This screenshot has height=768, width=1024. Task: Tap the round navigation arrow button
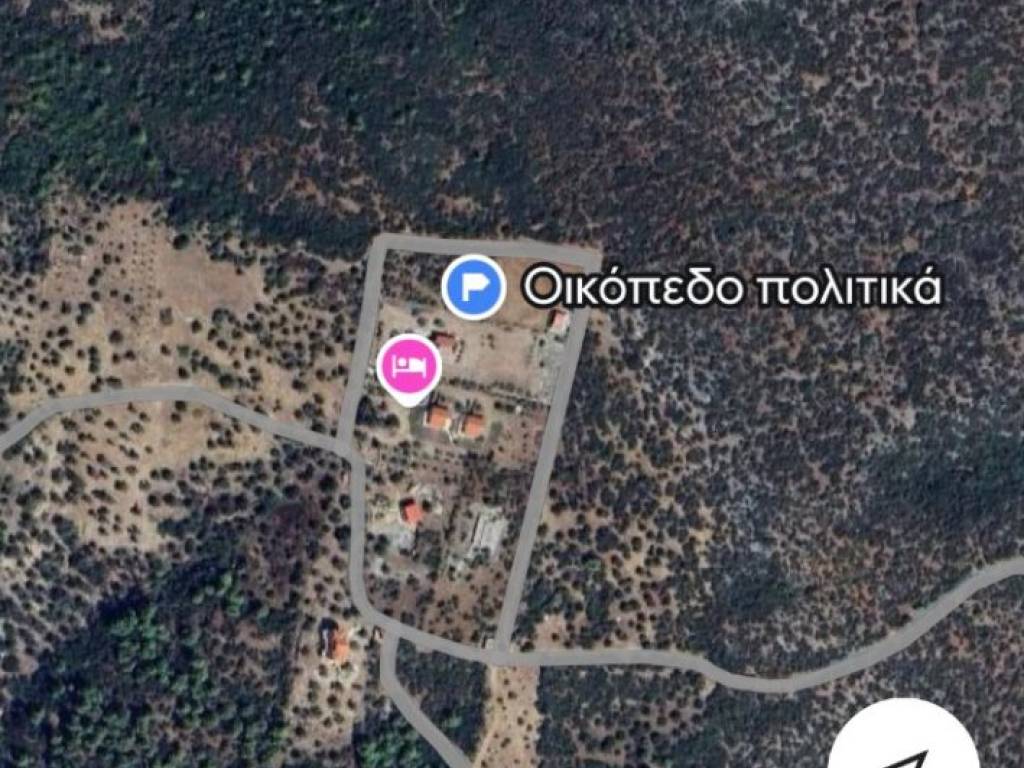(x=903, y=745)
